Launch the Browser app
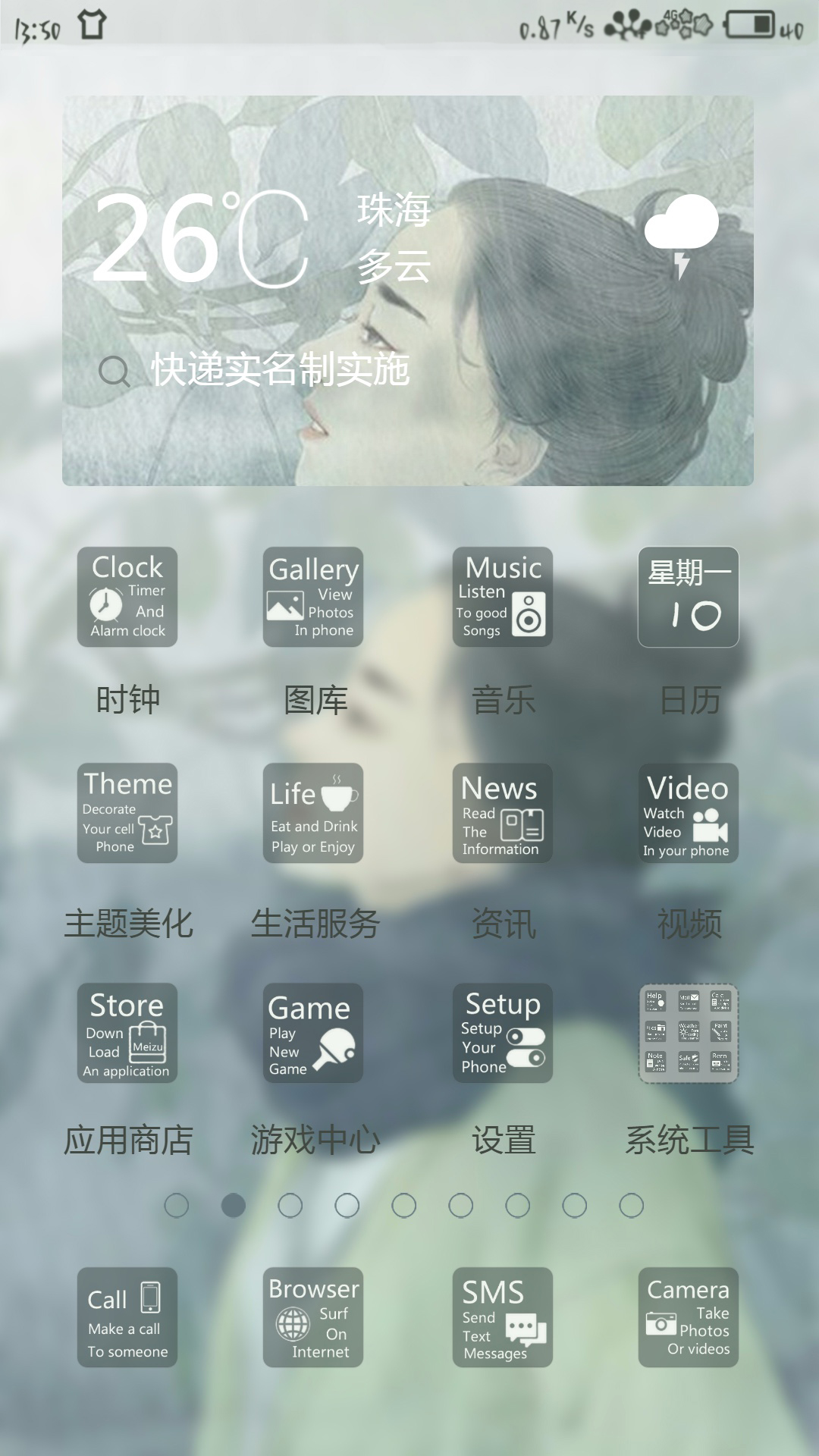Image resolution: width=819 pixels, height=1456 pixels. [313, 1317]
